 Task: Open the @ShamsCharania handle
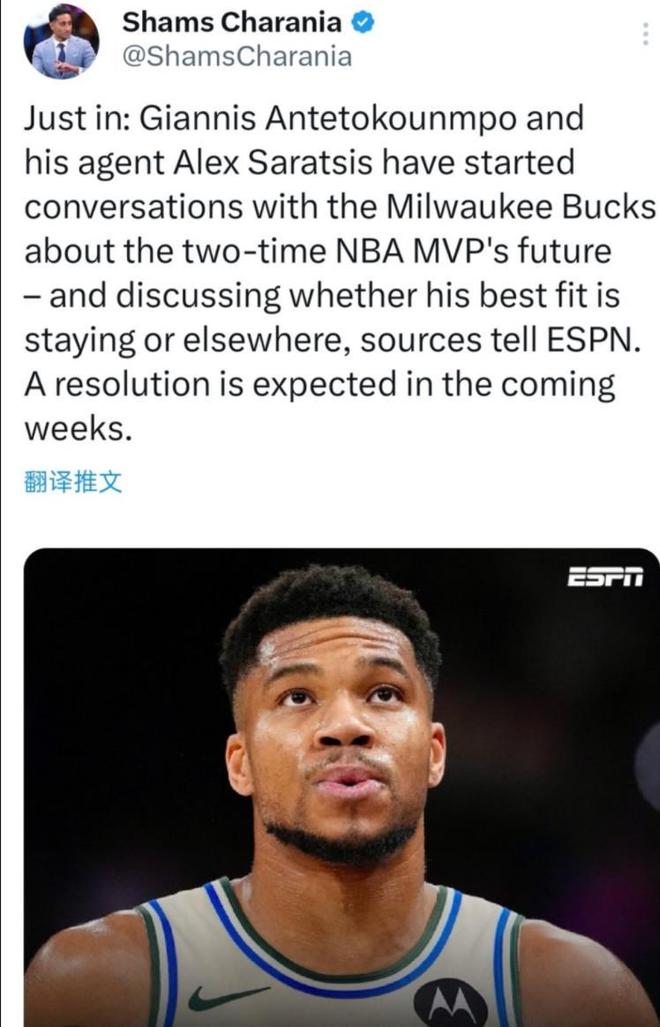[x=236, y=57]
